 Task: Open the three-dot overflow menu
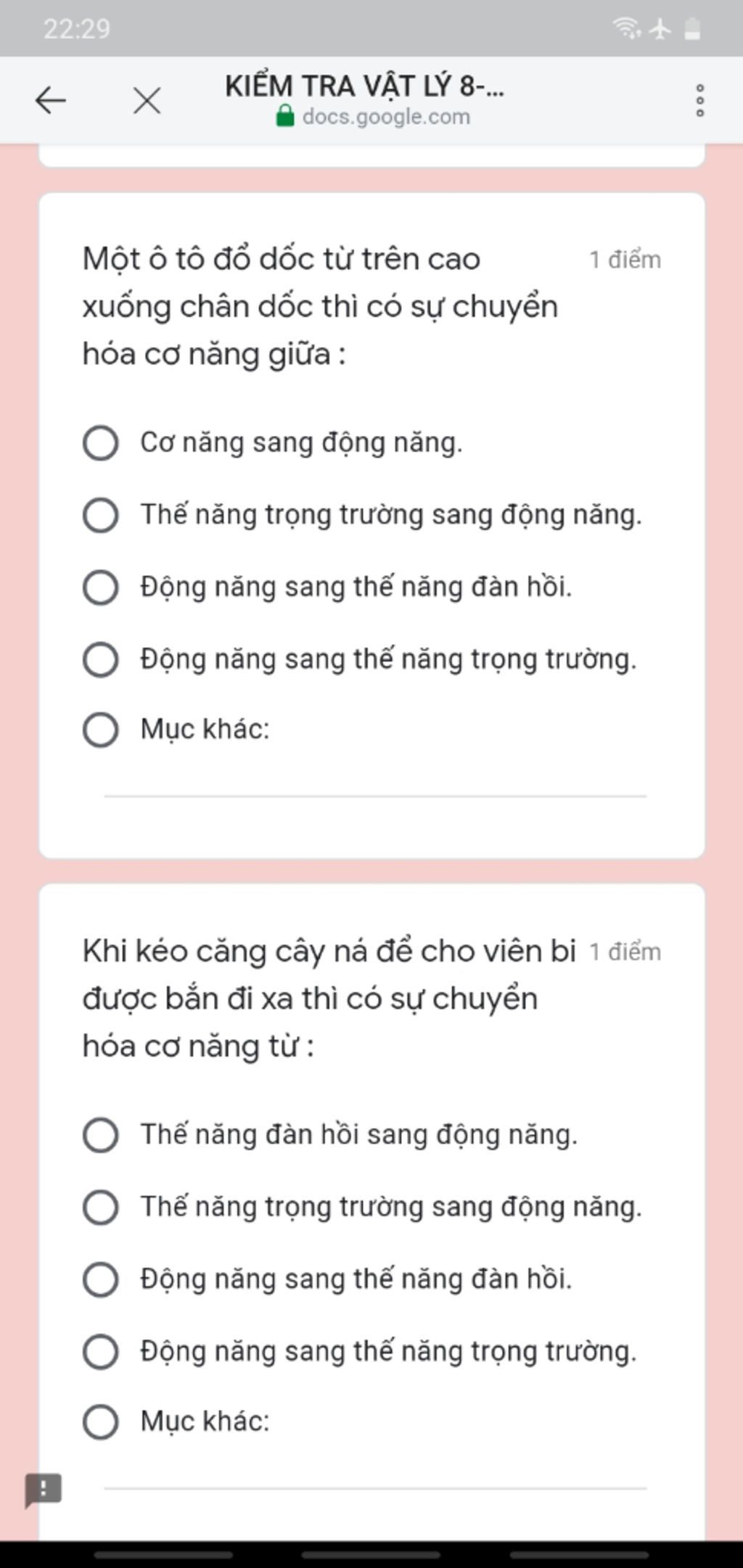699,100
